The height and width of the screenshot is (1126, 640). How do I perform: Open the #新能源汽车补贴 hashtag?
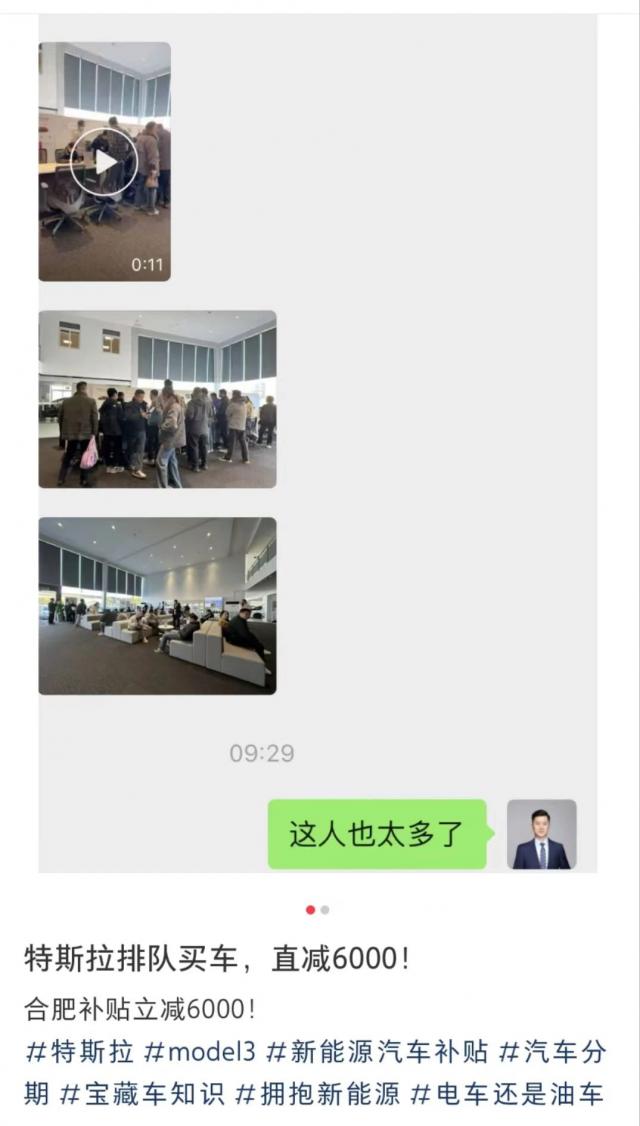click(x=378, y=1052)
